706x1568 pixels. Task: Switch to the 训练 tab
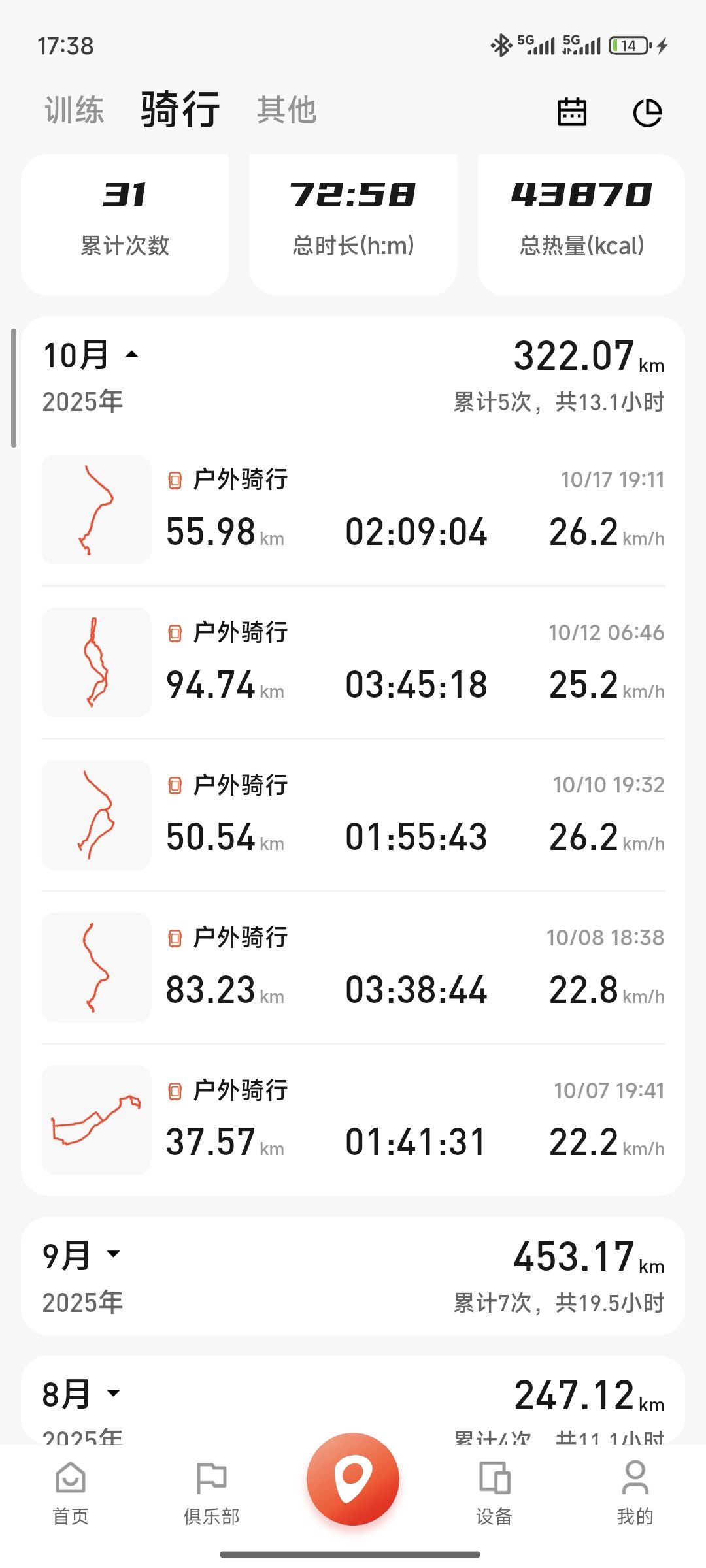[74, 110]
